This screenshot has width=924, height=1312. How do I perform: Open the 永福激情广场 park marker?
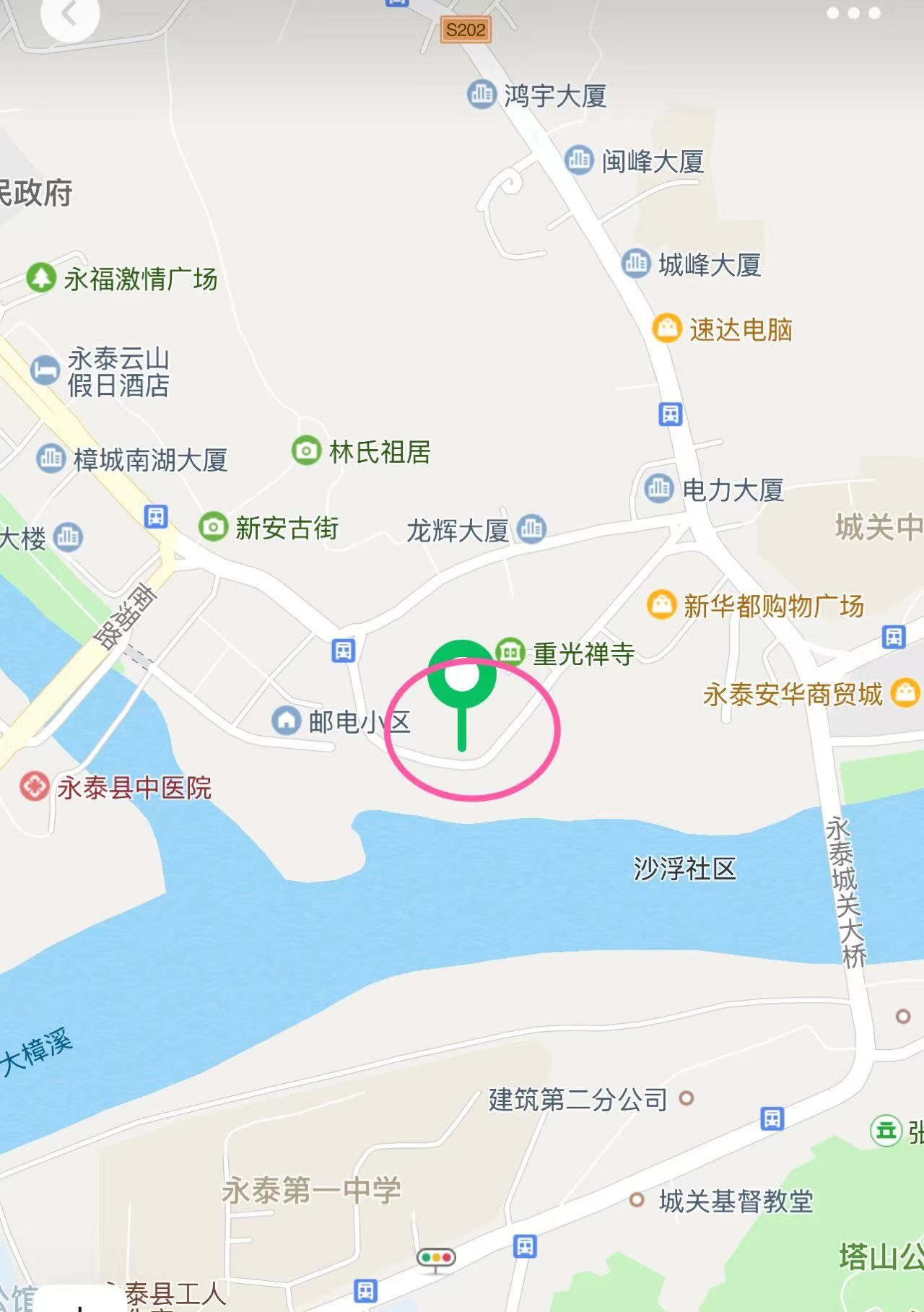coord(41,277)
